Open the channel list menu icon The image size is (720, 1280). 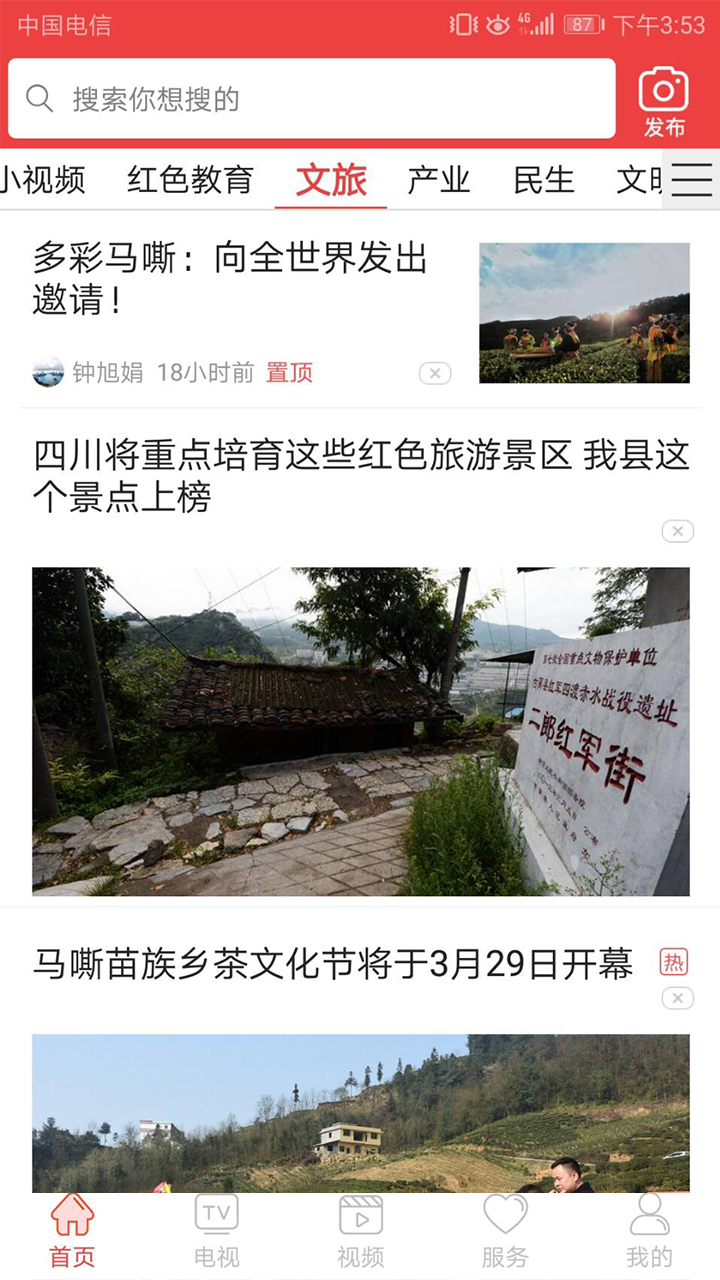tap(692, 180)
